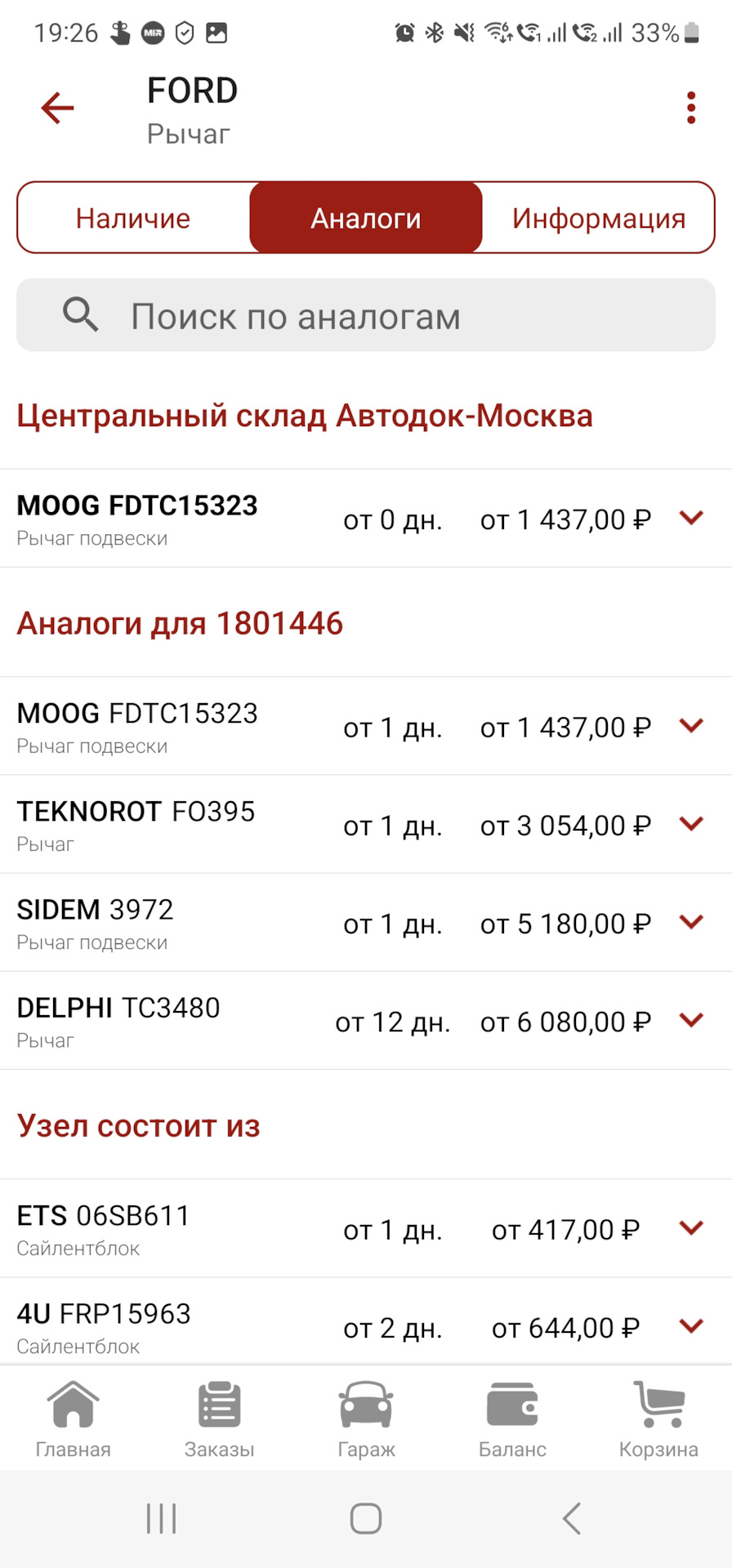
Task: Select the SIDEM 3972 listing
Action: point(691,923)
